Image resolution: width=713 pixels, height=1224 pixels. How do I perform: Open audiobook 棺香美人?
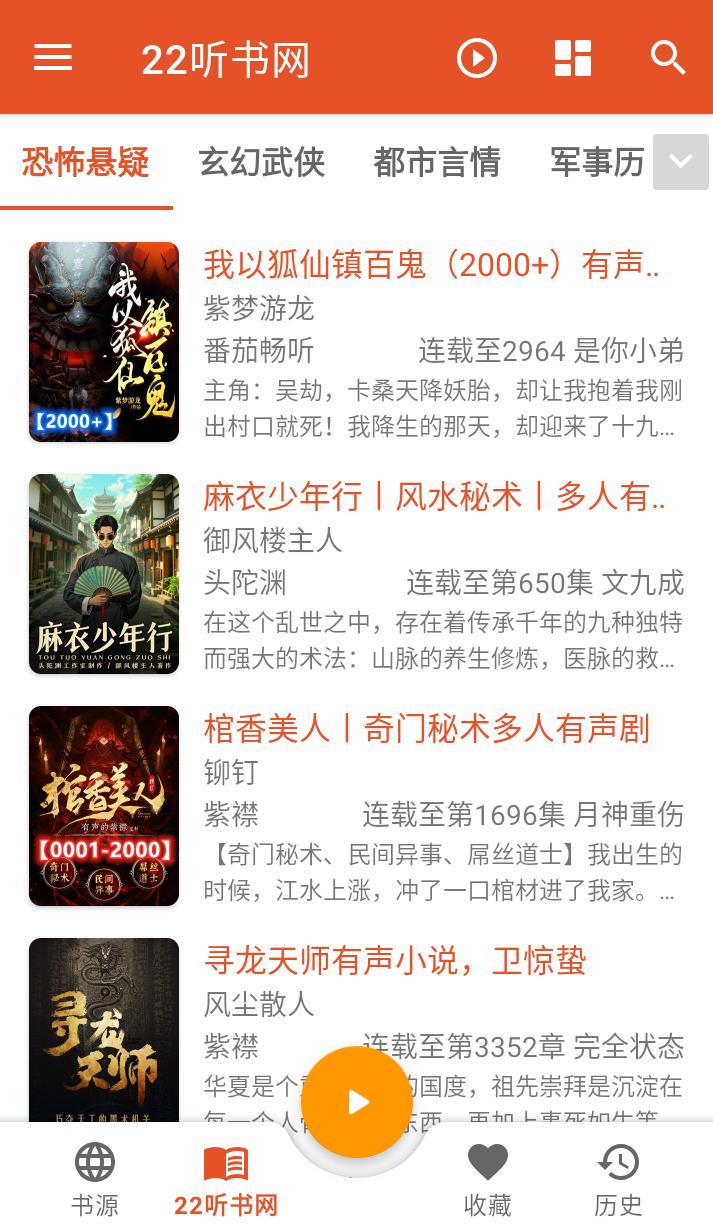click(x=427, y=729)
